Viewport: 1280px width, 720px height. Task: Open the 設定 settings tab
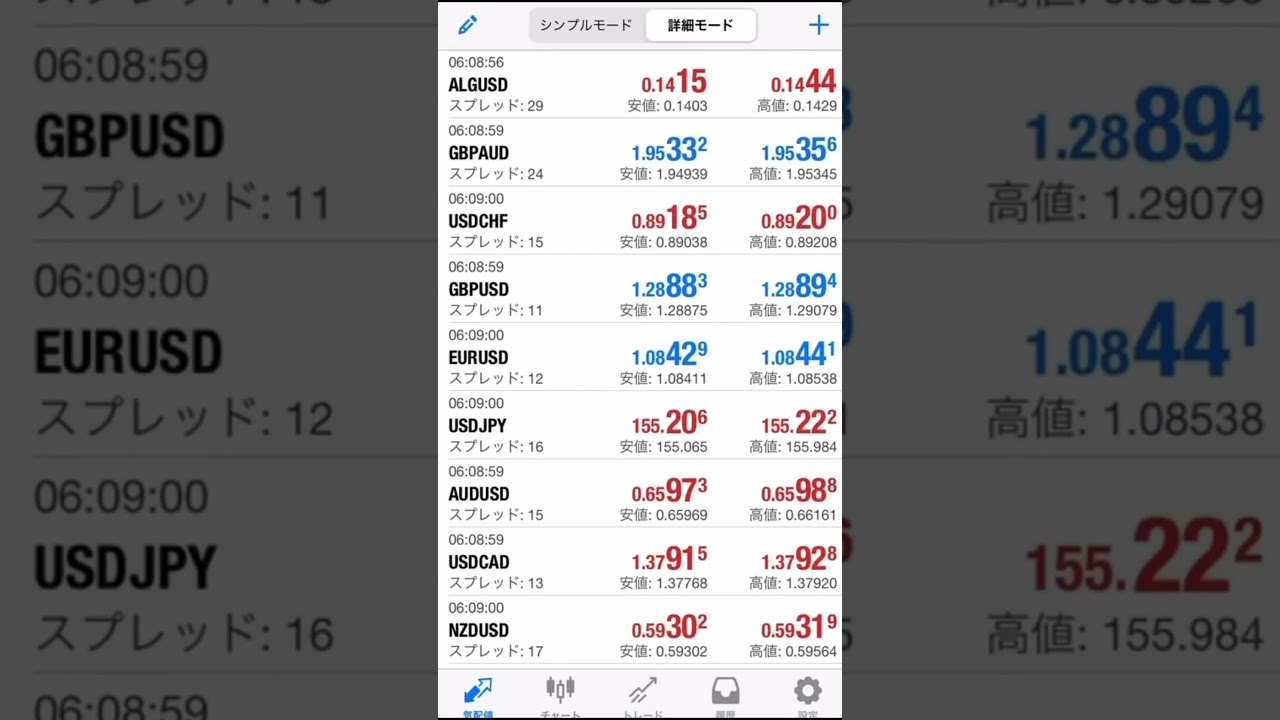[807, 694]
